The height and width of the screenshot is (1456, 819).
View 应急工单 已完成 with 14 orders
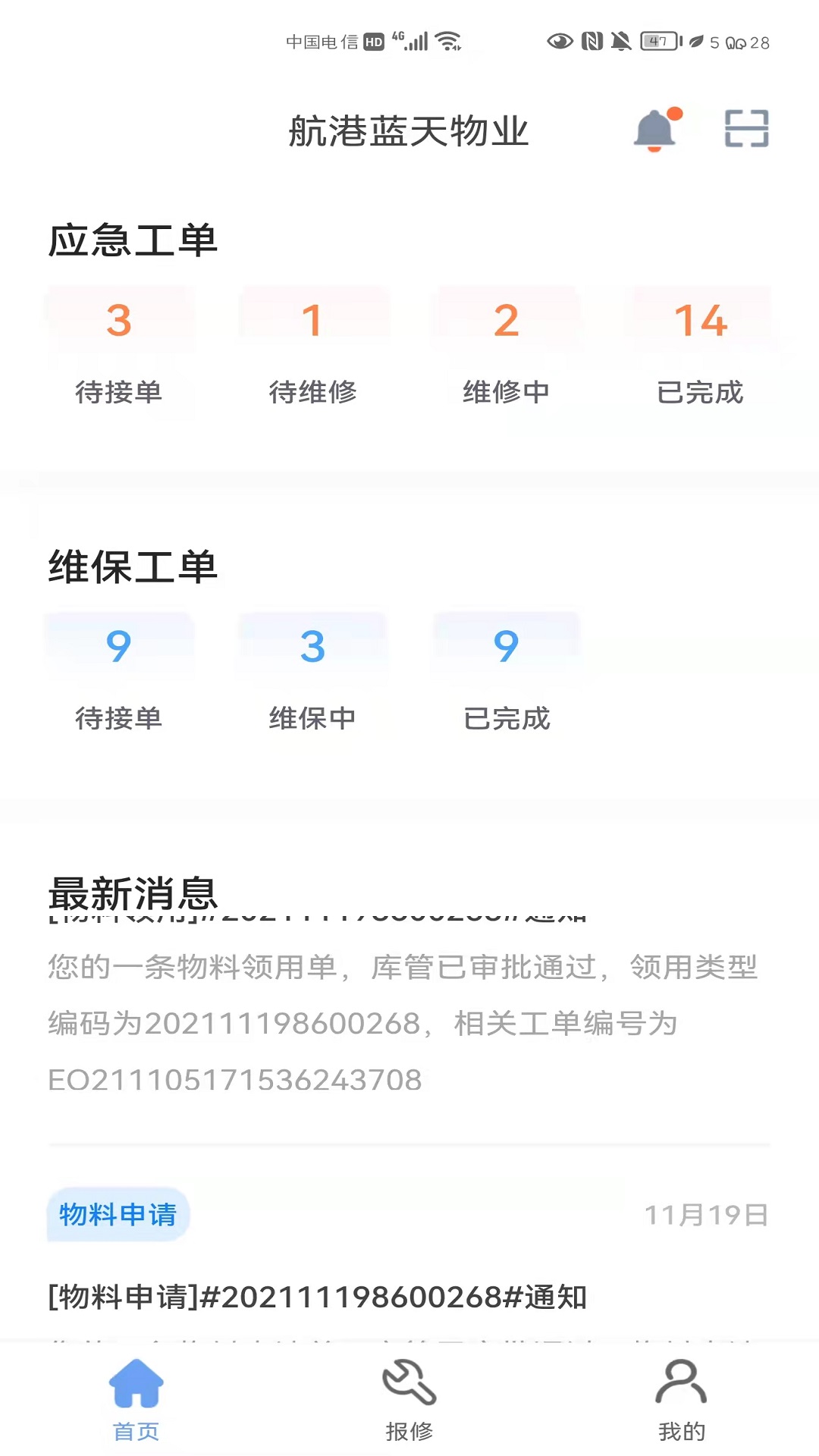click(x=701, y=350)
